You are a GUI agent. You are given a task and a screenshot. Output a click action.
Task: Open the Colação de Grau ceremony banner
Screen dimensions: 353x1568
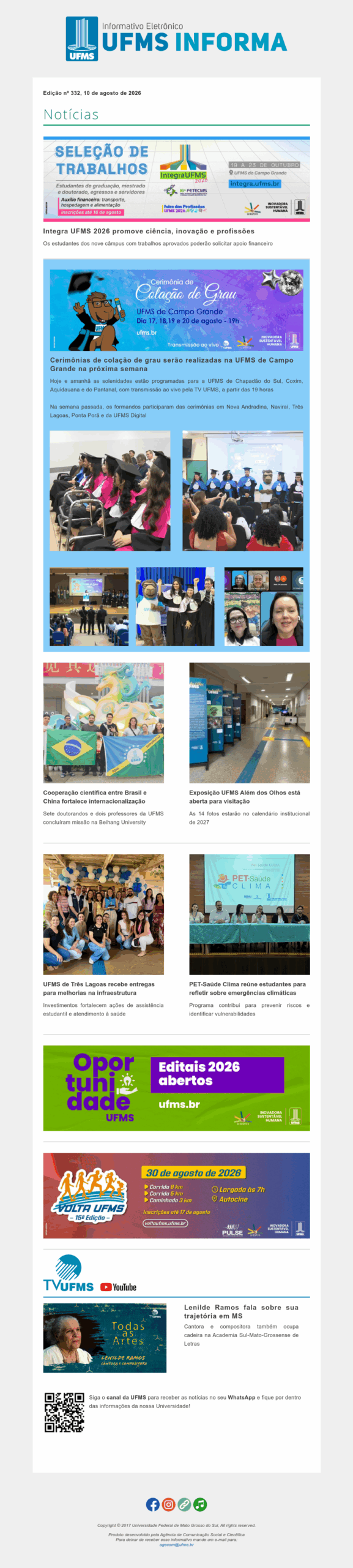[176, 311]
